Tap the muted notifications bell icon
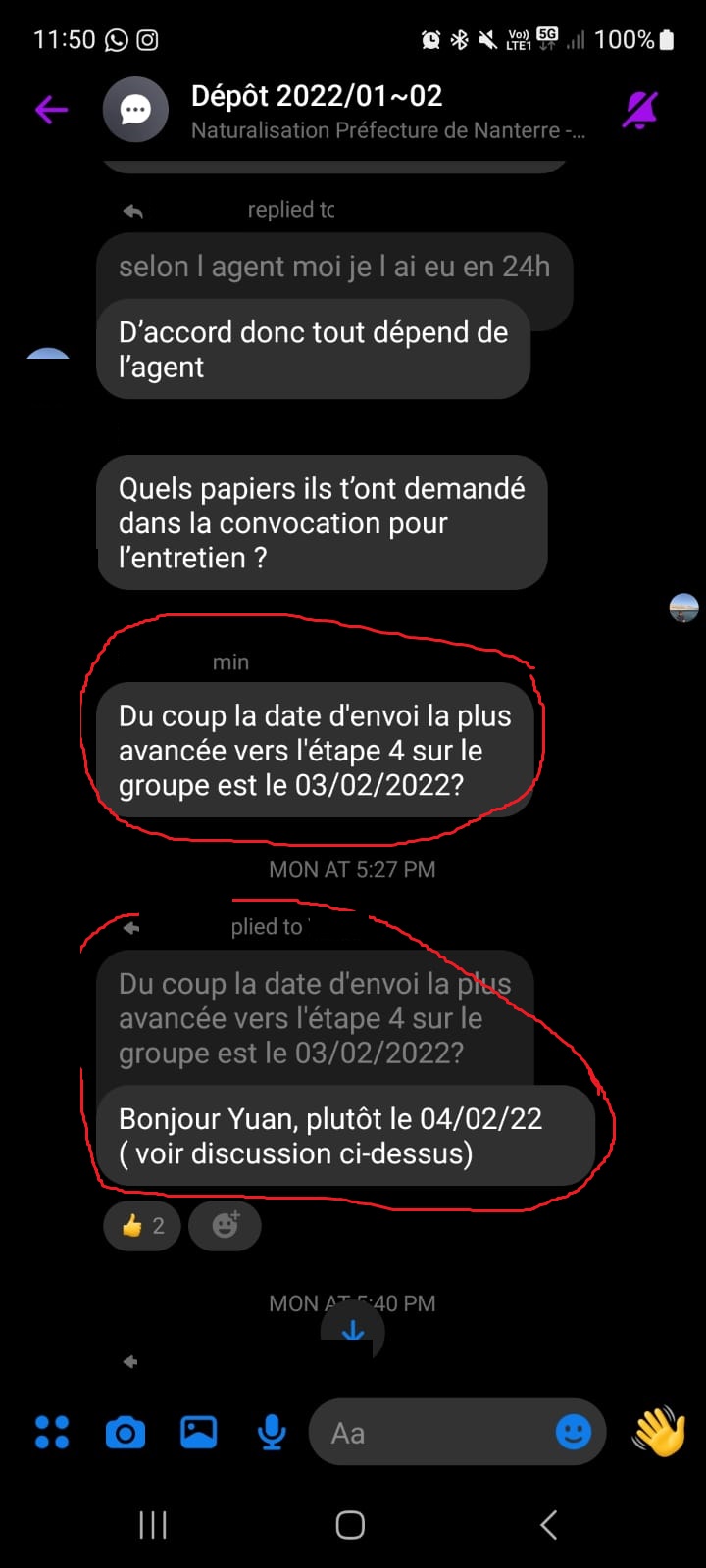 640,110
